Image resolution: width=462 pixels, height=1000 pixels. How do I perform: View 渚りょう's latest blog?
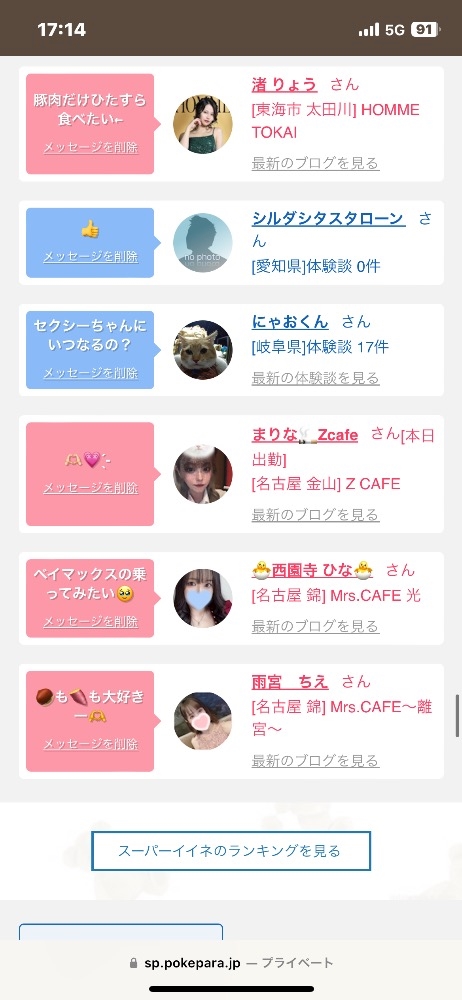(x=315, y=163)
